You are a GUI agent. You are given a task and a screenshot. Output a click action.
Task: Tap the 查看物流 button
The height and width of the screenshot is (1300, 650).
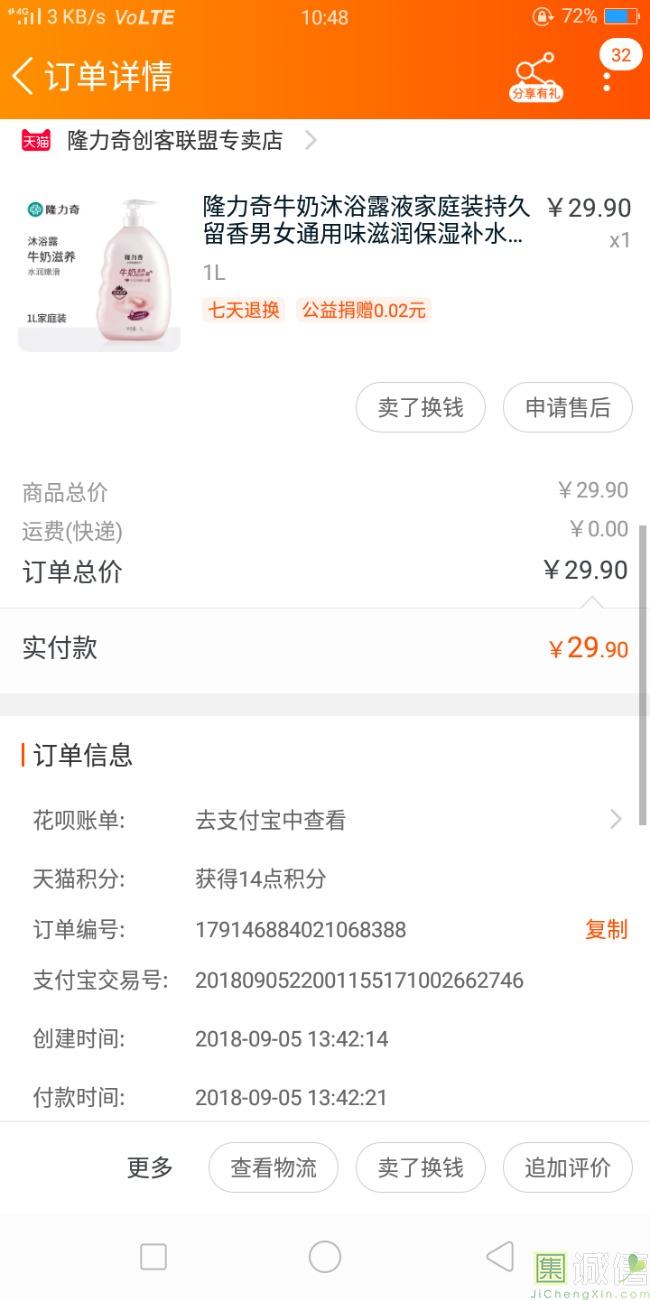[273, 1167]
